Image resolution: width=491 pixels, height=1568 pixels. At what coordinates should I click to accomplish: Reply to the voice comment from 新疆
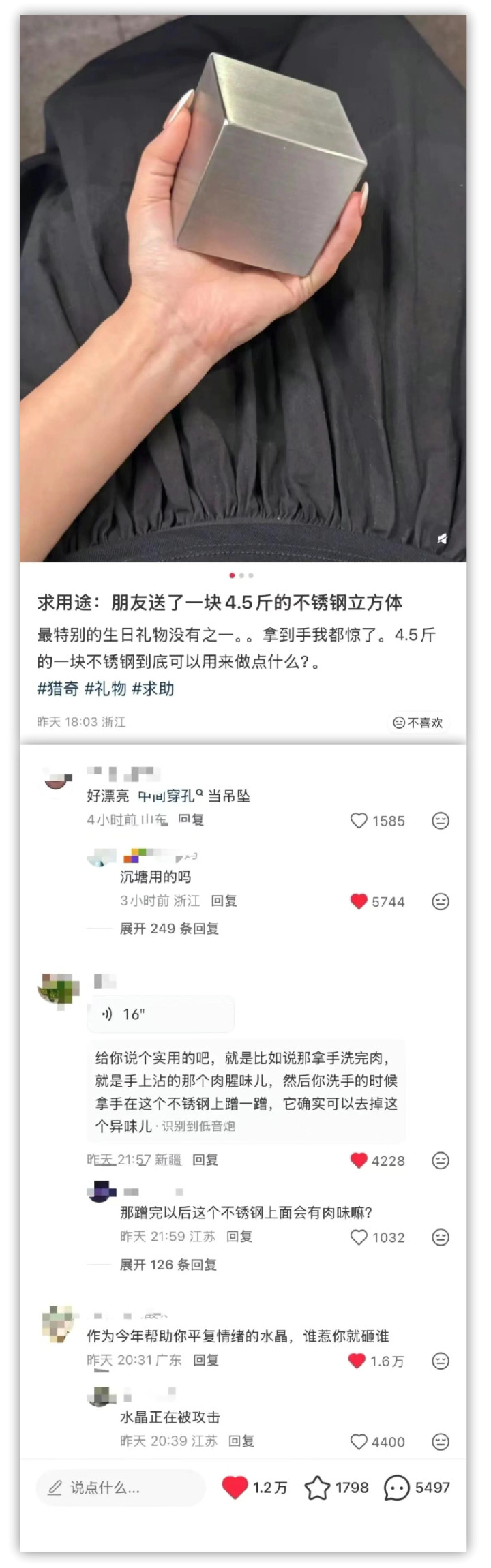click(x=205, y=1160)
